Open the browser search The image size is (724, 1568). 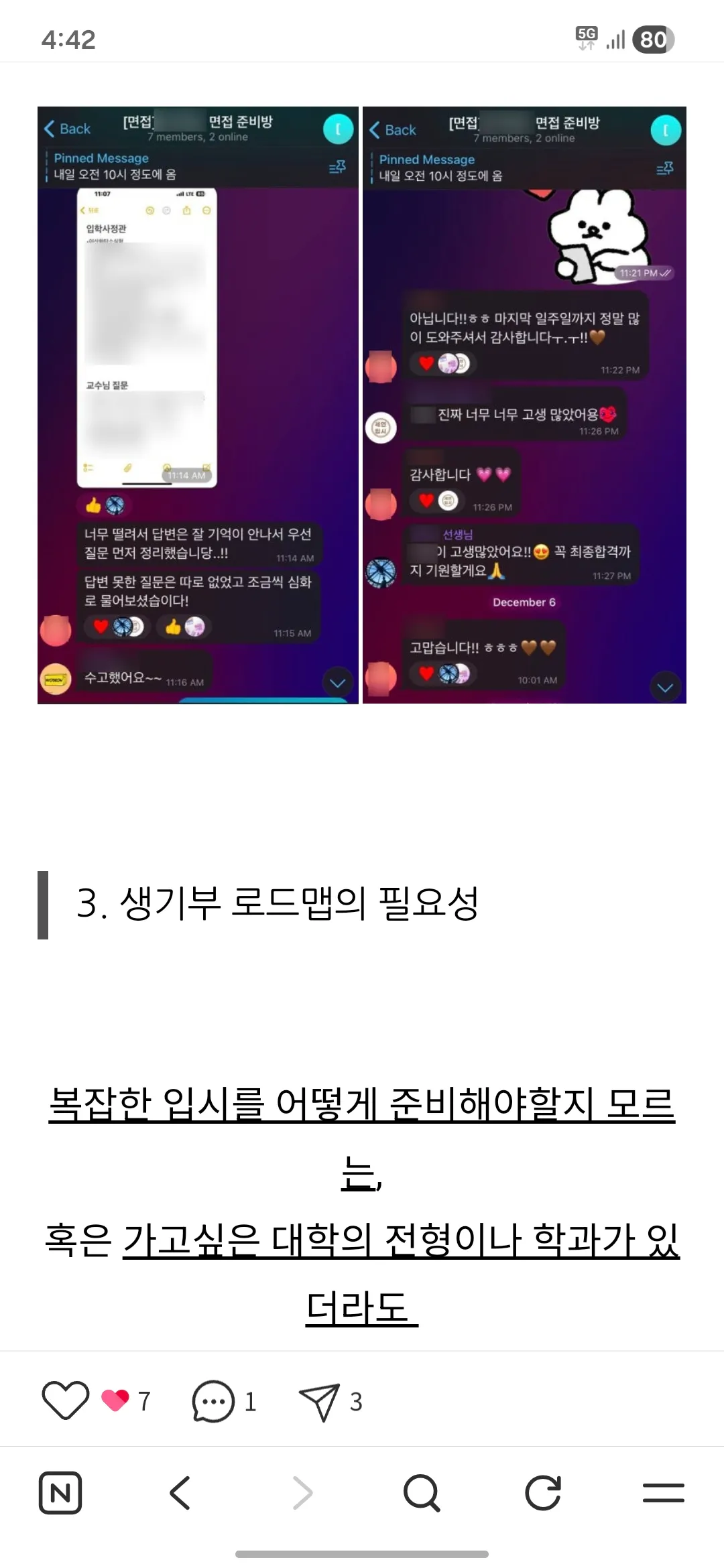(x=421, y=1493)
